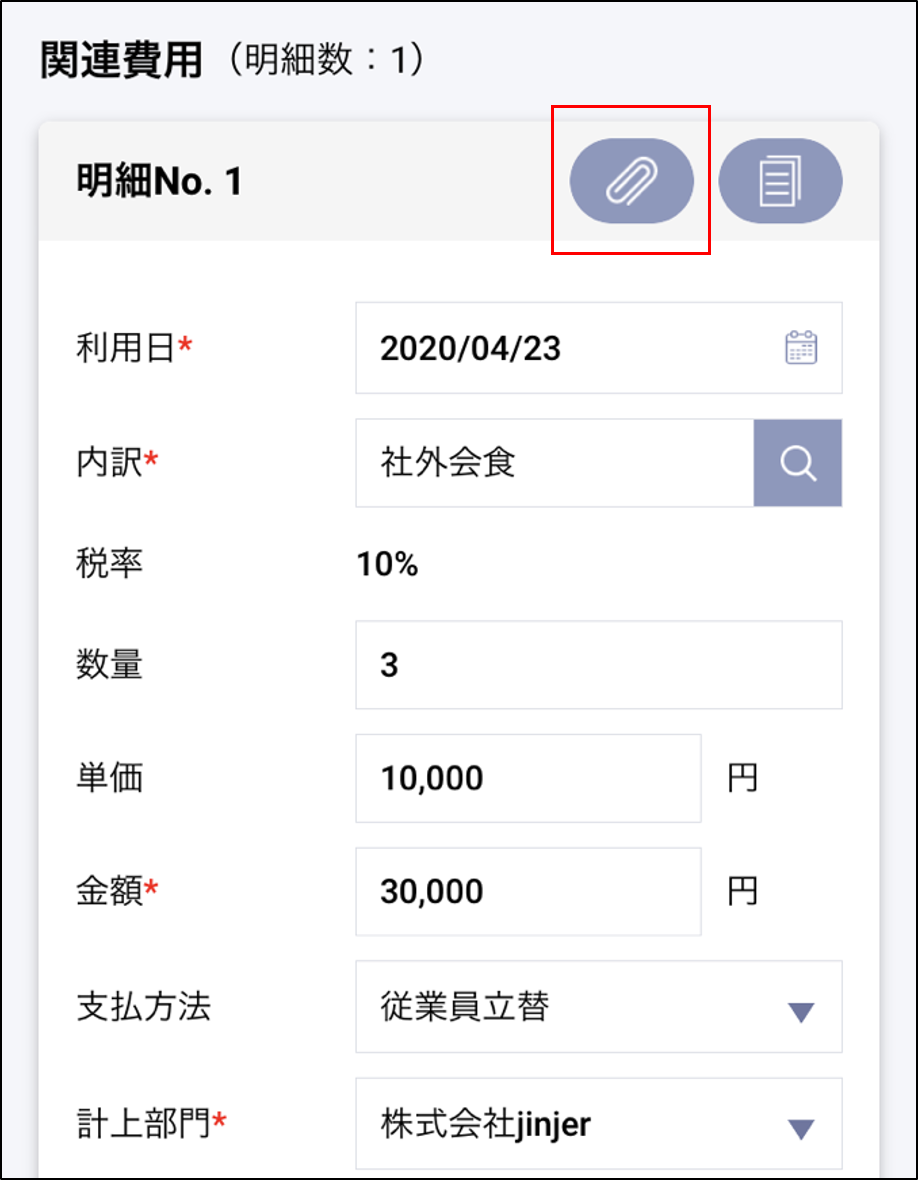Edit the 単価 field showing 10,000
Viewport: 918px width, 1180px height.
[x=528, y=778]
